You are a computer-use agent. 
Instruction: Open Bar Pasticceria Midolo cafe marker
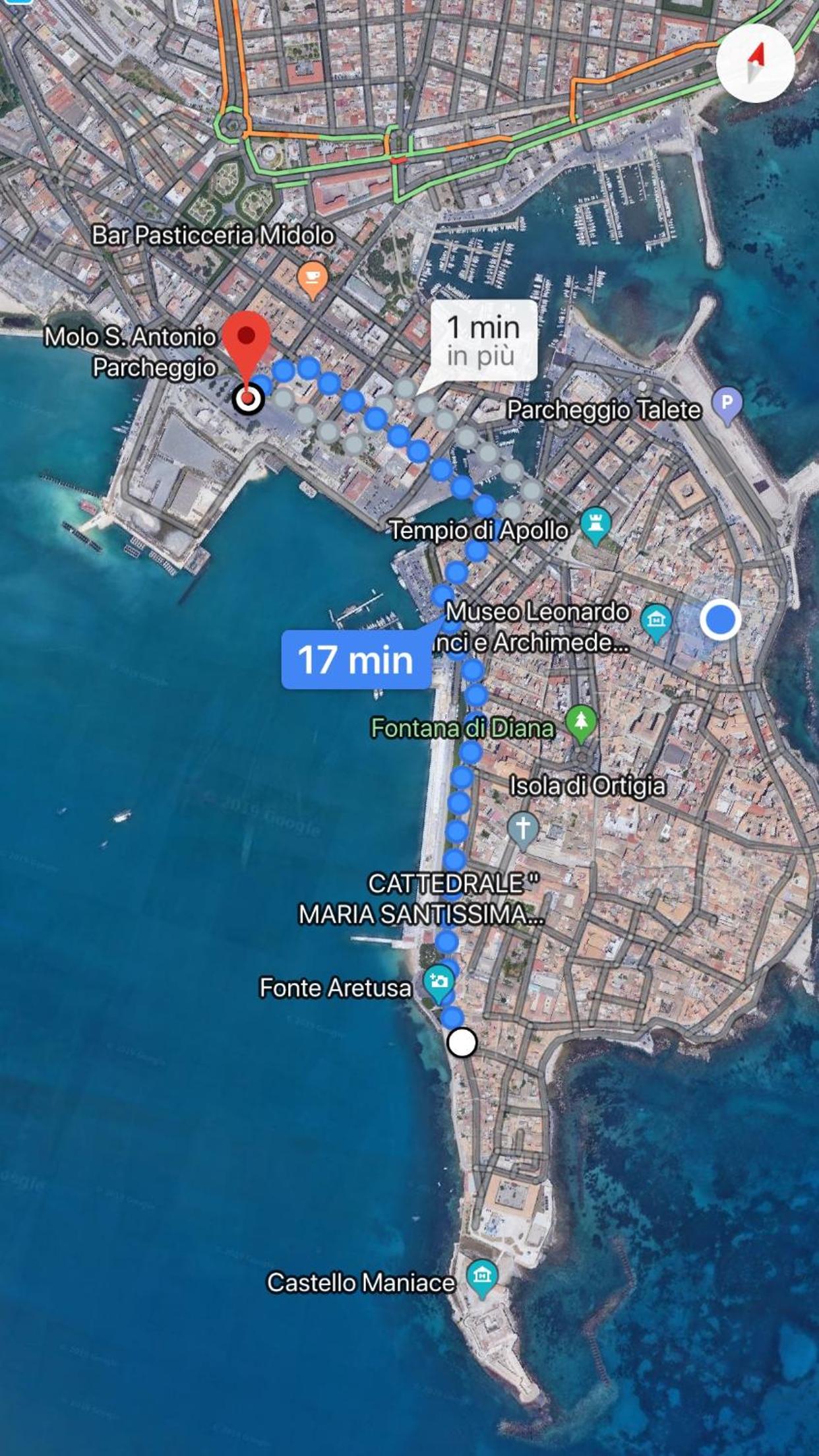point(313,280)
